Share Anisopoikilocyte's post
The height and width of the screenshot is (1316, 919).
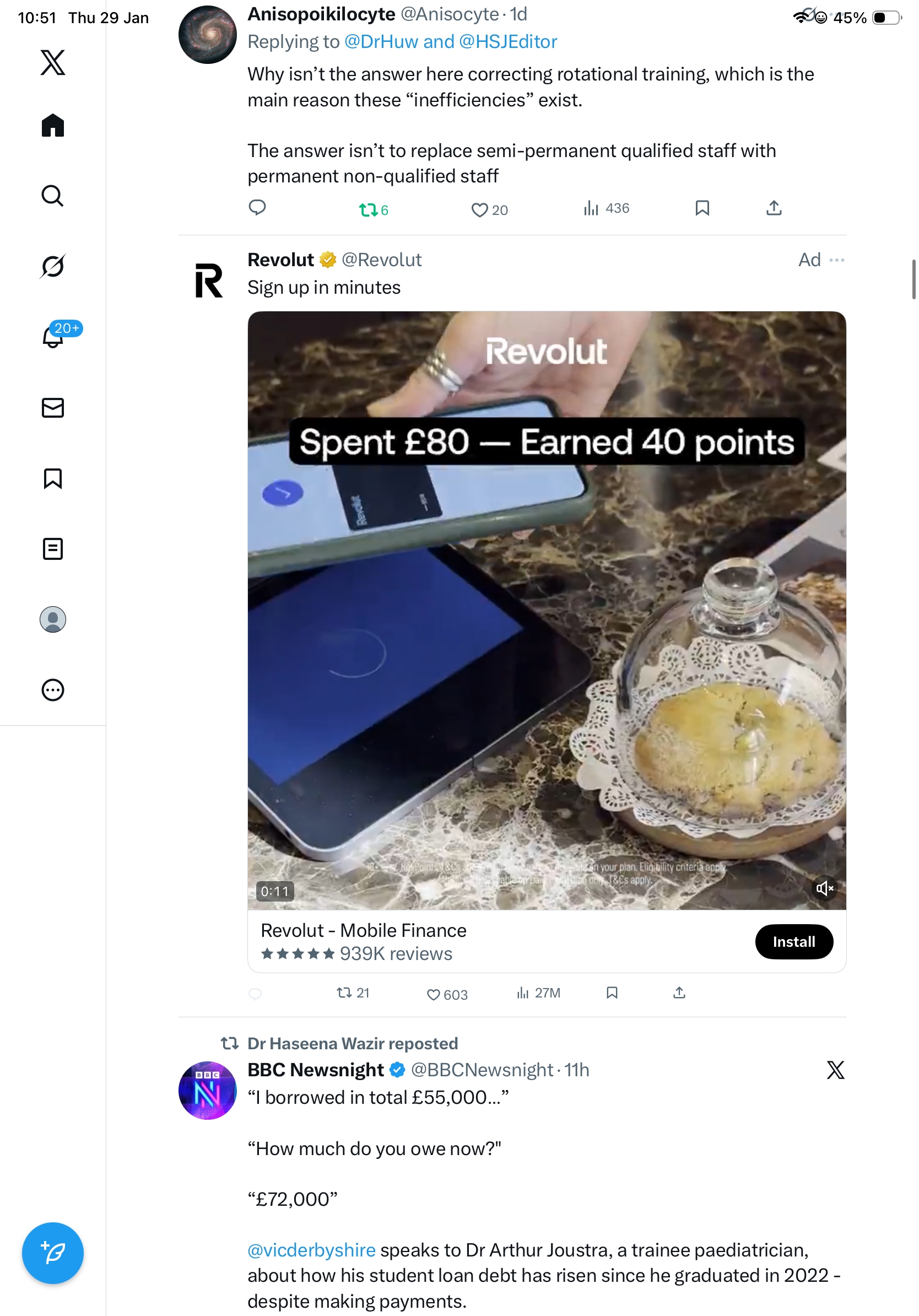click(x=774, y=208)
